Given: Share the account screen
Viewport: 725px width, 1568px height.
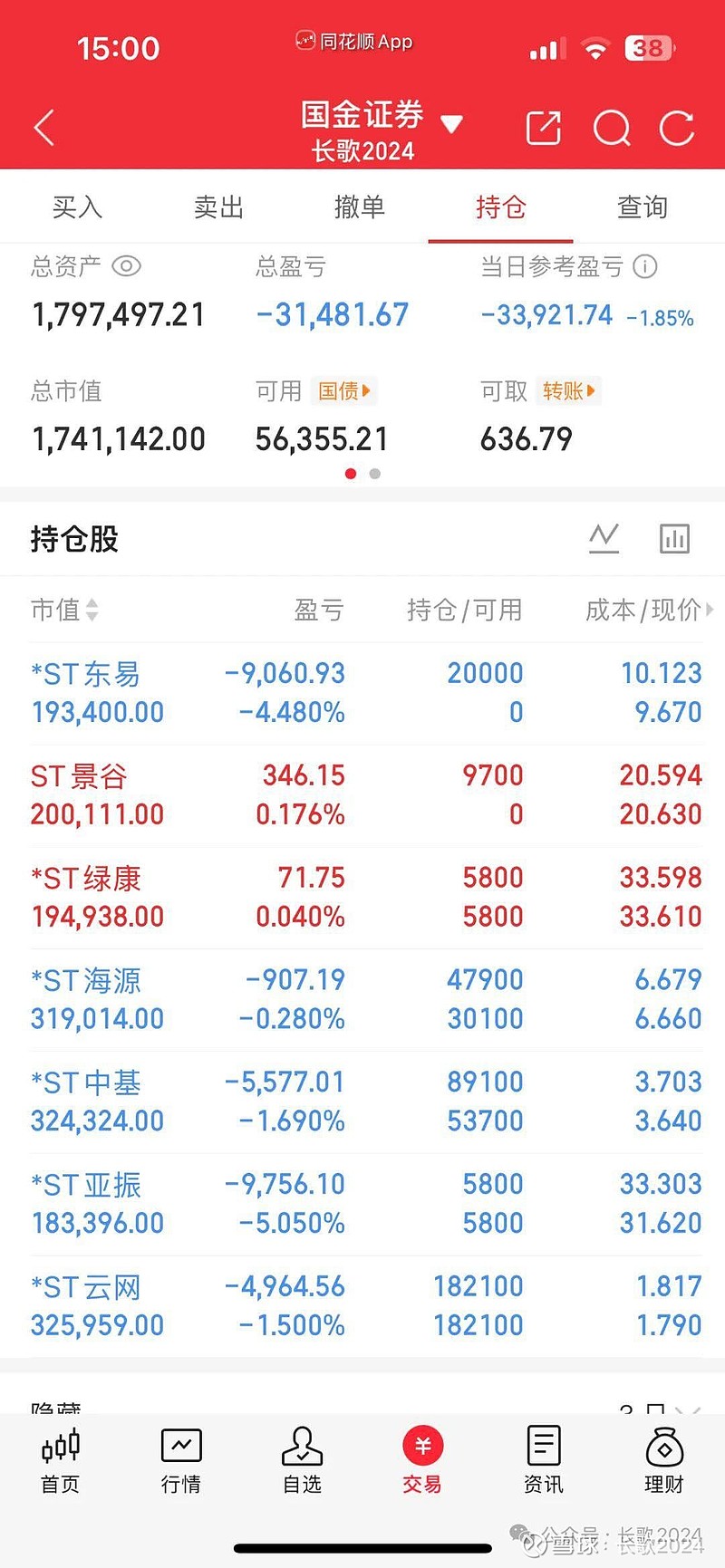Looking at the screenshot, I should (543, 128).
